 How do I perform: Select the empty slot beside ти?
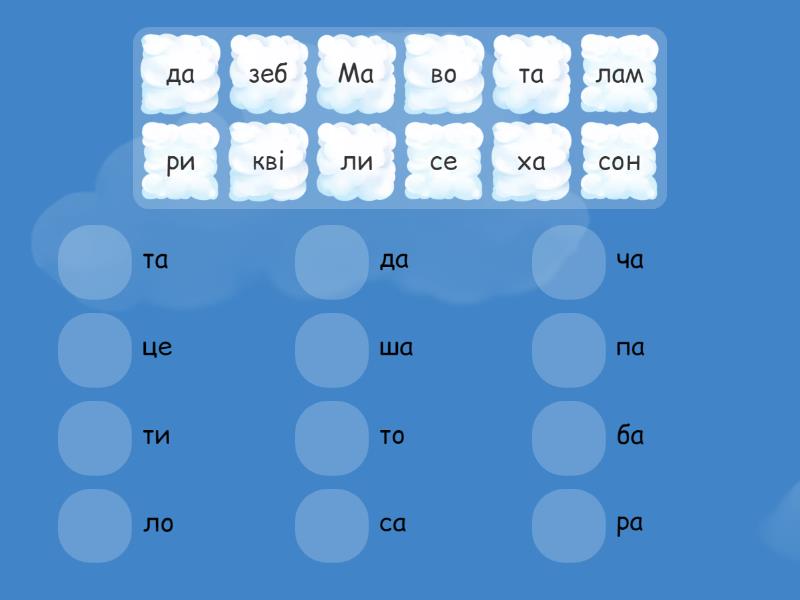[95, 438]
